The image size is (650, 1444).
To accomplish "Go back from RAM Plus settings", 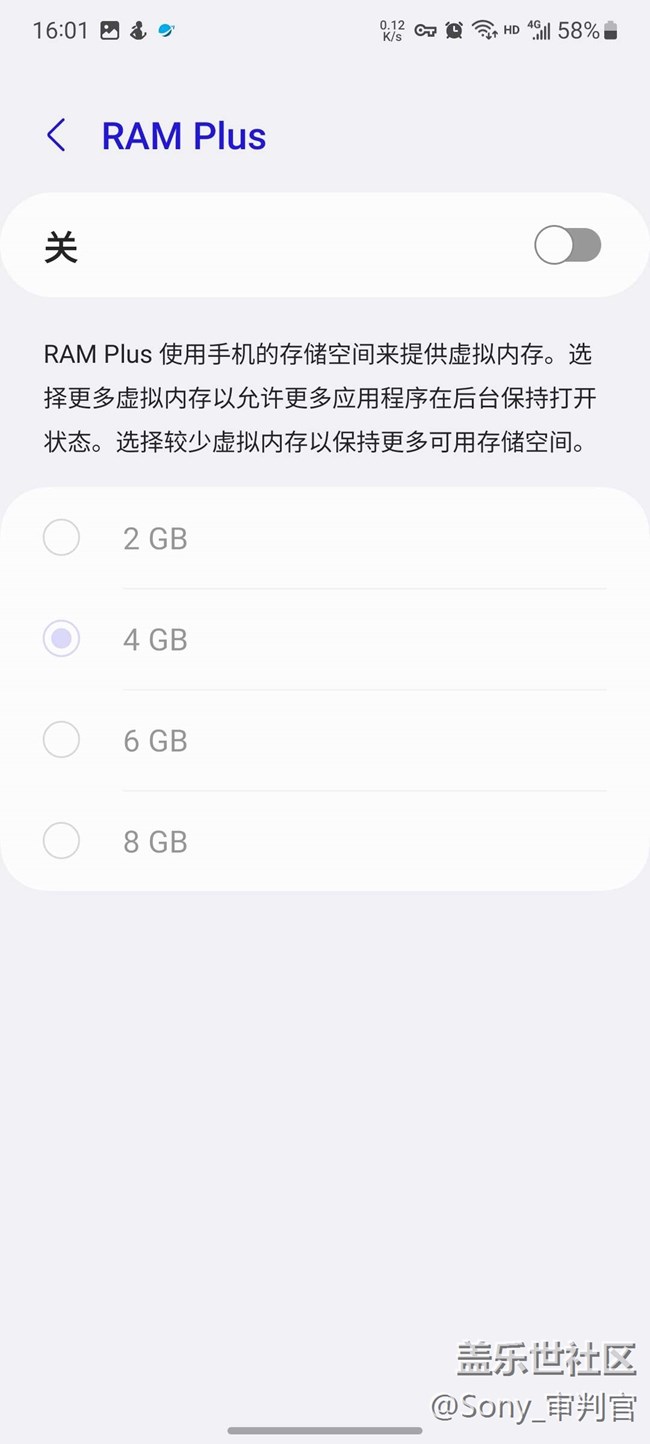I will point(57,136).
